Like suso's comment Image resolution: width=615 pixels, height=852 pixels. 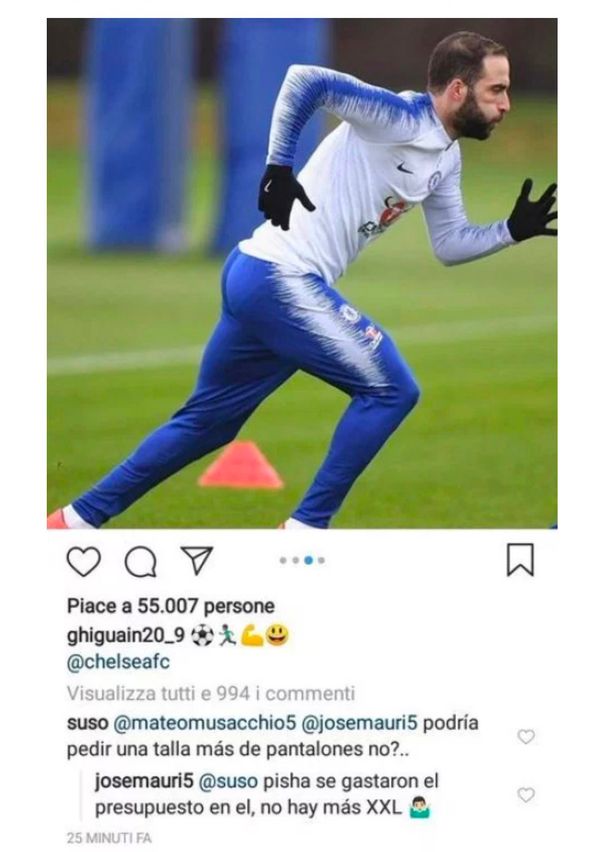526,737
